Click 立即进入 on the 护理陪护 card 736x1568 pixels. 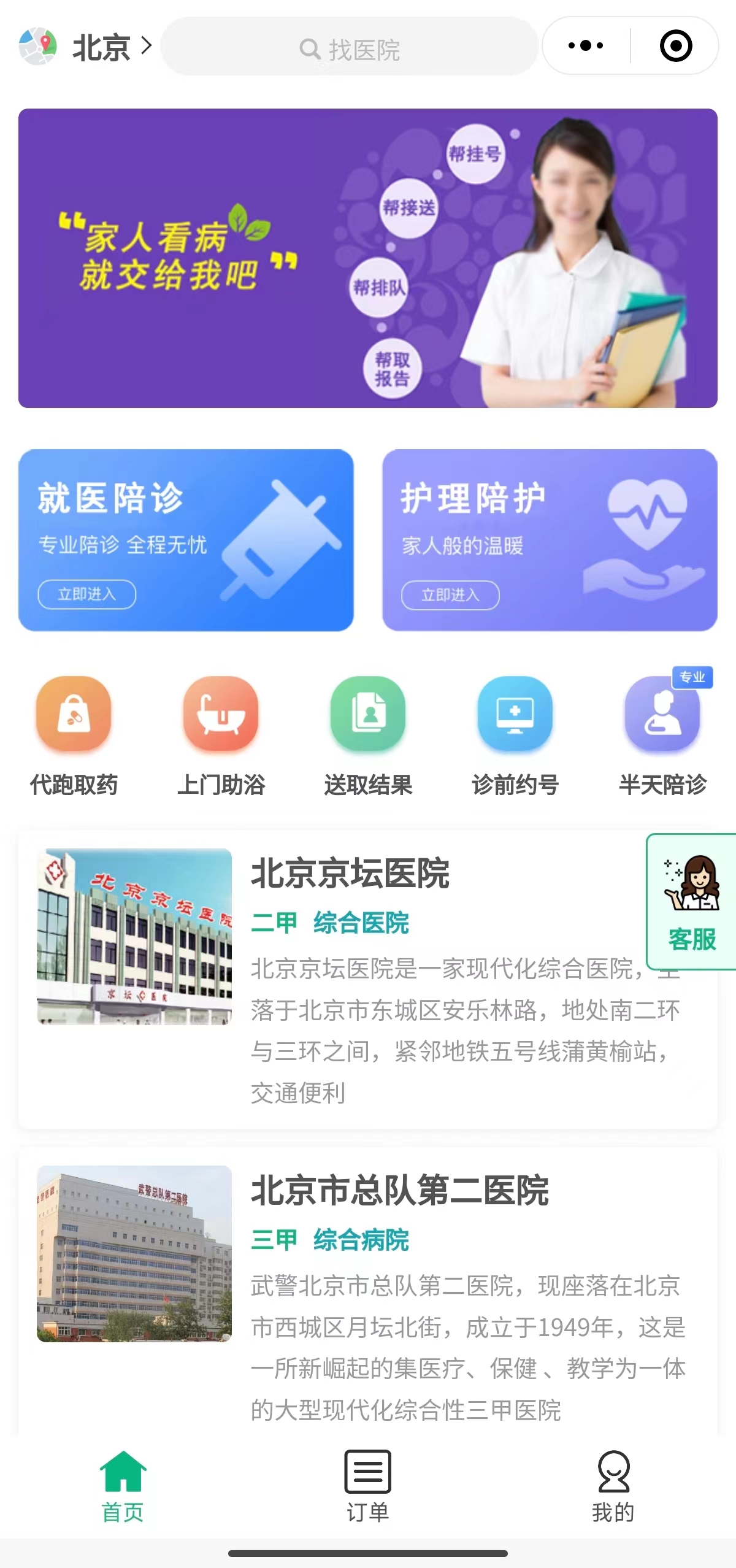click(x=450, y=596)
